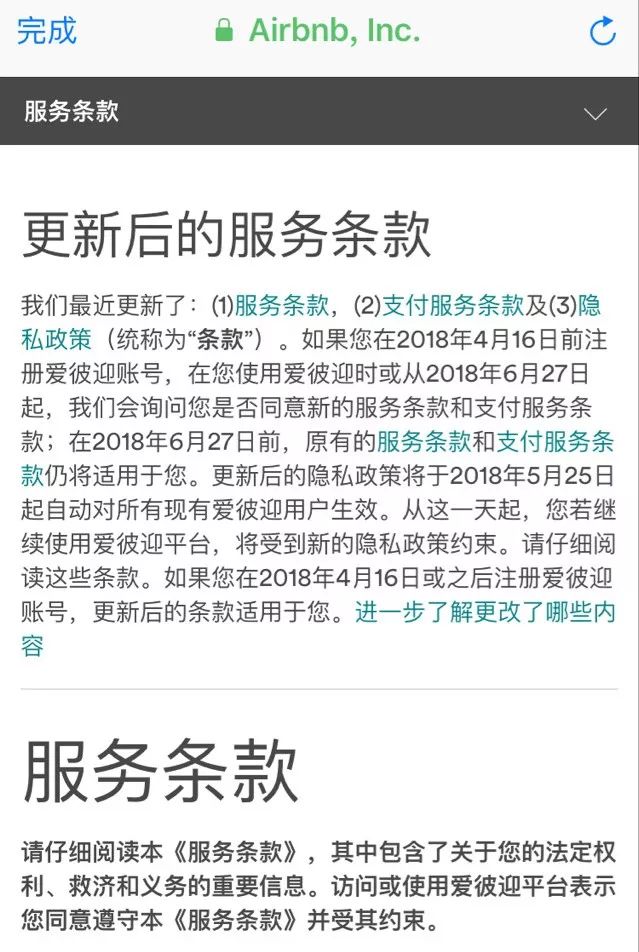
Task: Open the (2)支付服务条款 link
Action: pos(453,305)
